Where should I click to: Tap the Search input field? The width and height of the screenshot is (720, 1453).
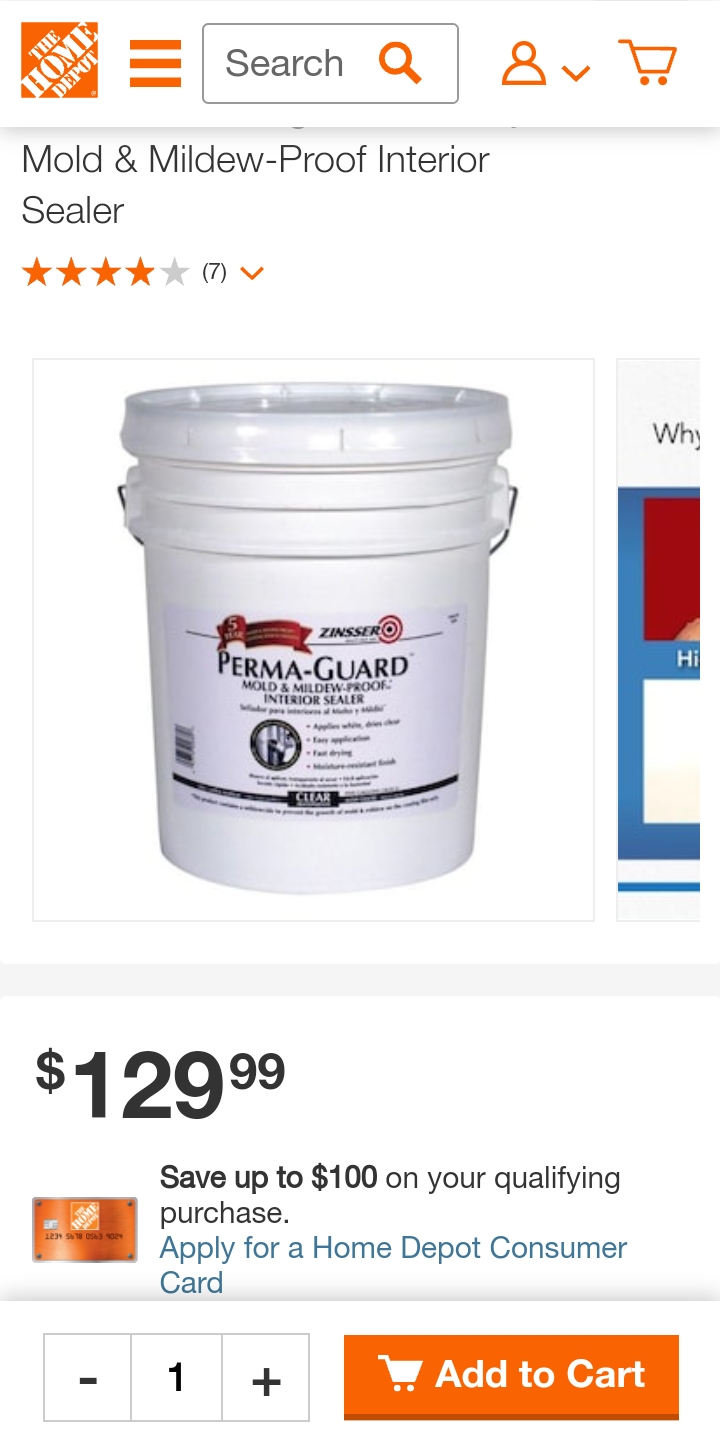pos(290,63)
